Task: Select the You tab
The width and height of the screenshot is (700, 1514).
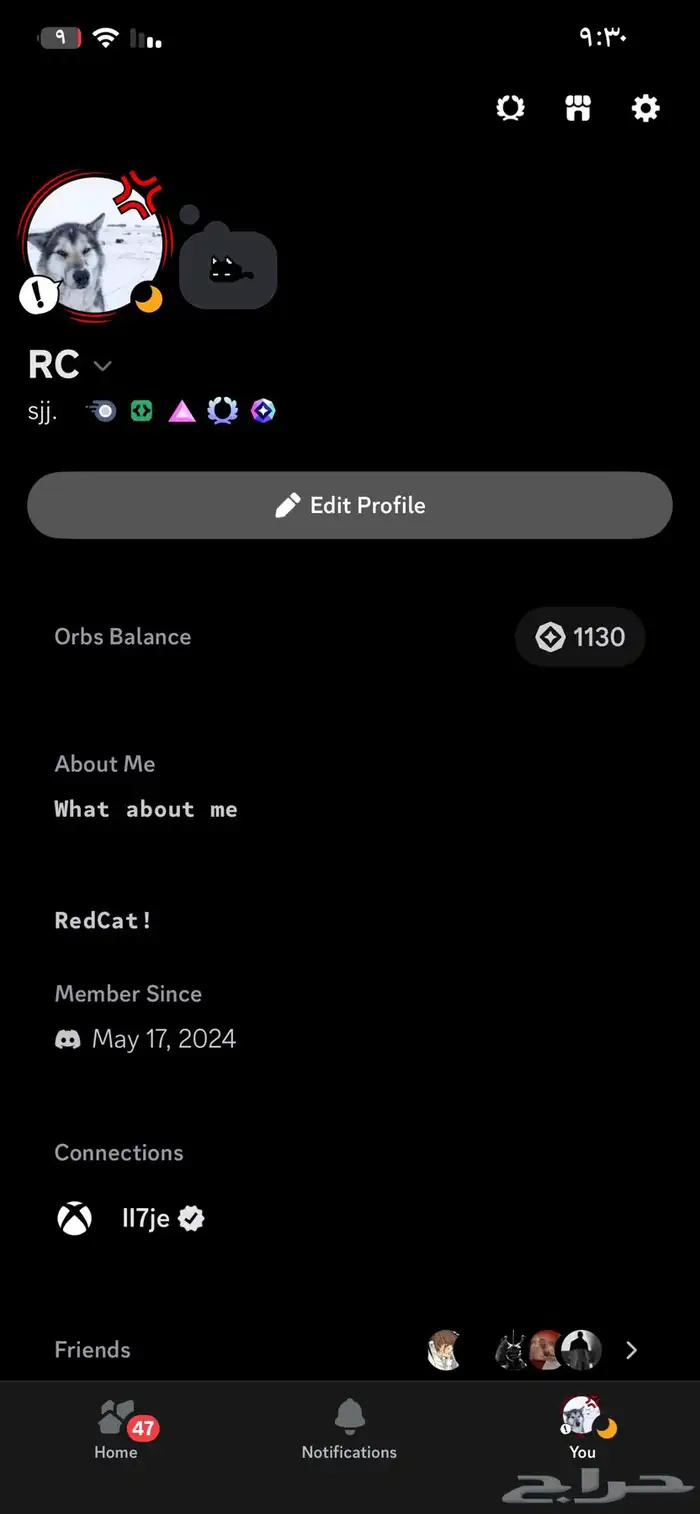Action: [x=582, y=1430]
